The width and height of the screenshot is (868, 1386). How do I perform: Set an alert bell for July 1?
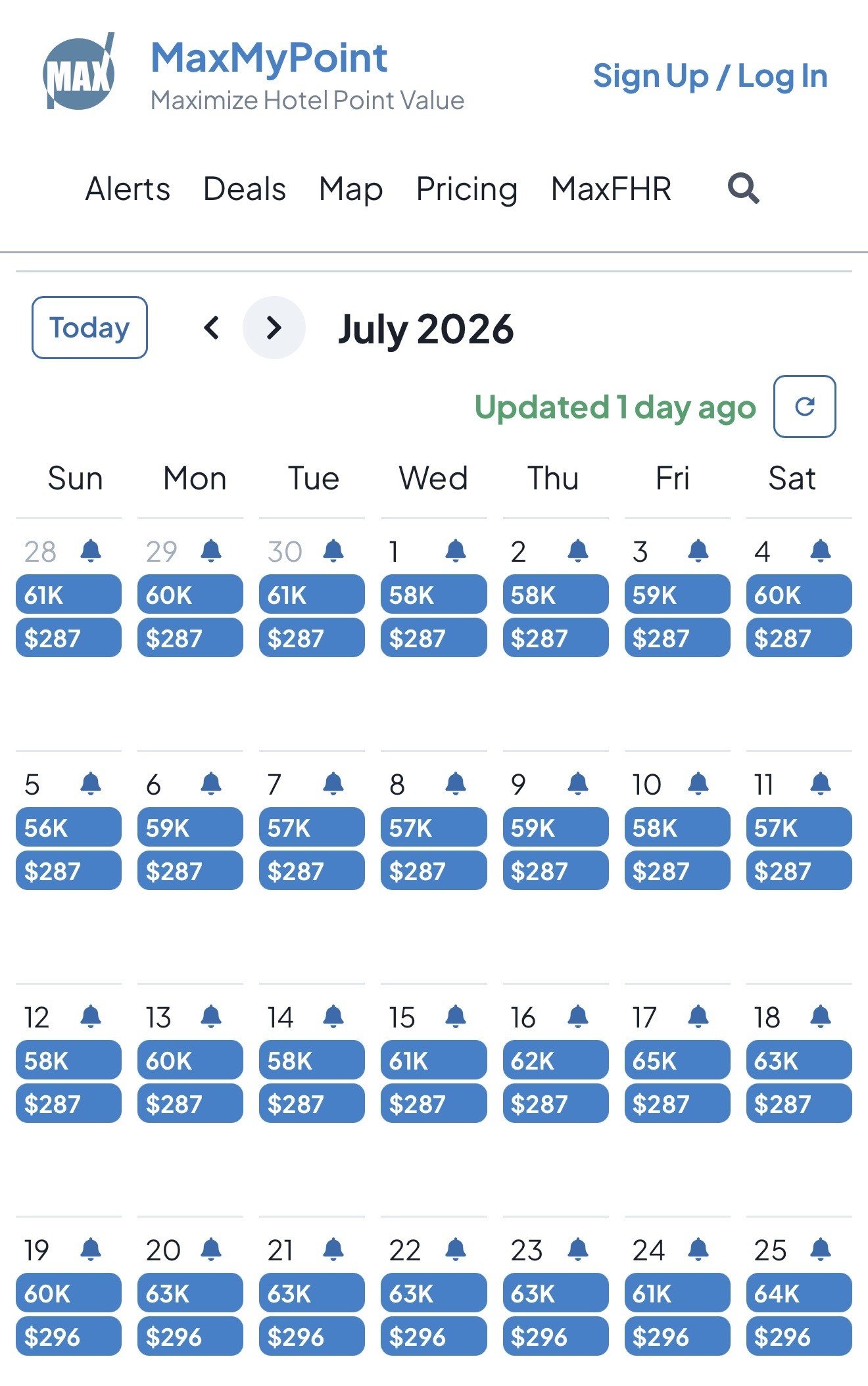coord(455,551)
